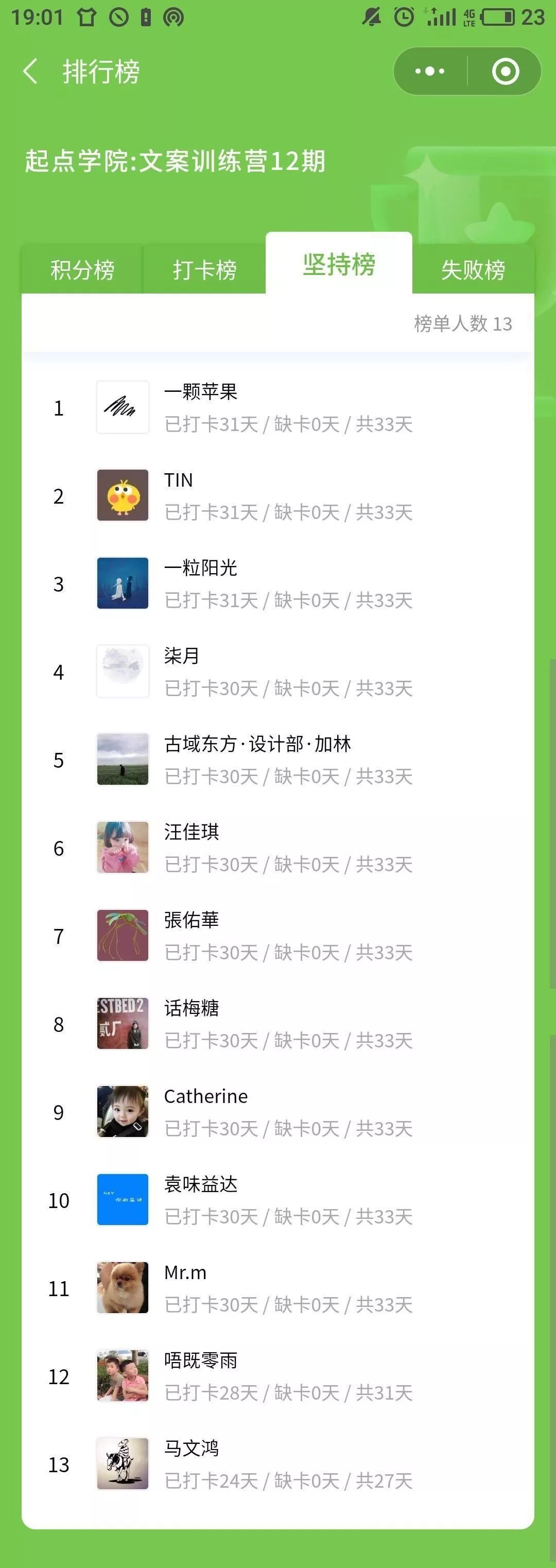Viewport: 556px width, 1568px height.
Task: Open Mr.m's ranking entry
Action: (277, 1288)
